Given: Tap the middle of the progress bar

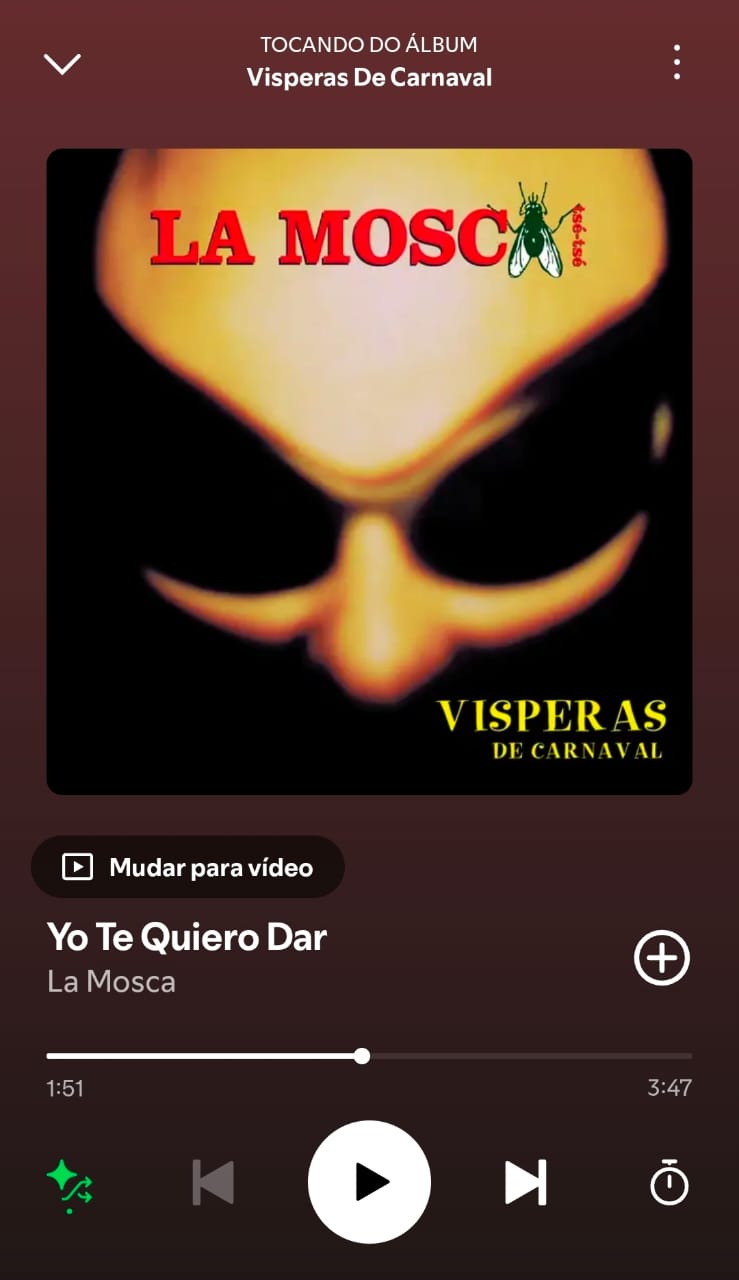Looking at the screenshot, I should tap(369, 1056).
